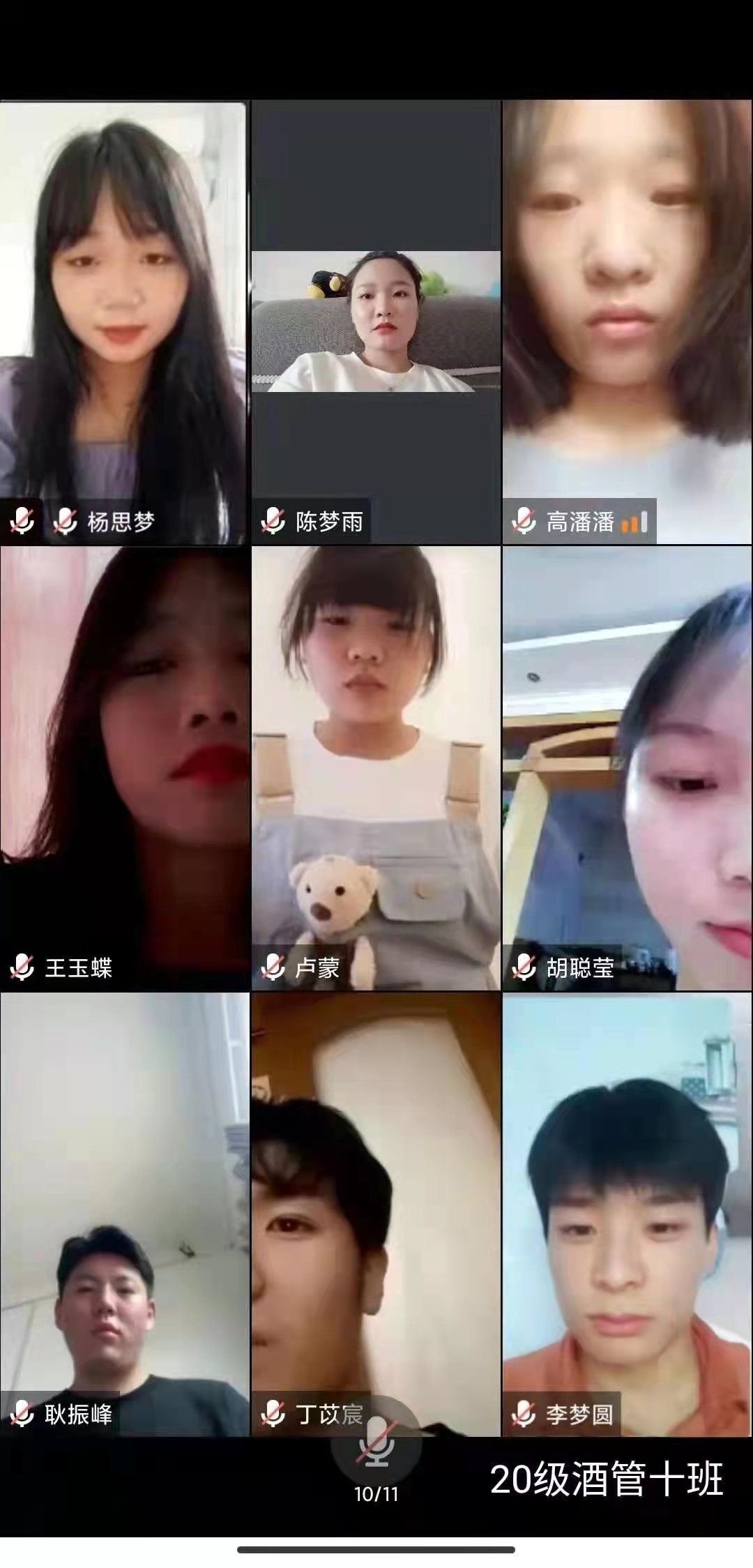Select 耿振峰's video tile

pos(124,1214)
